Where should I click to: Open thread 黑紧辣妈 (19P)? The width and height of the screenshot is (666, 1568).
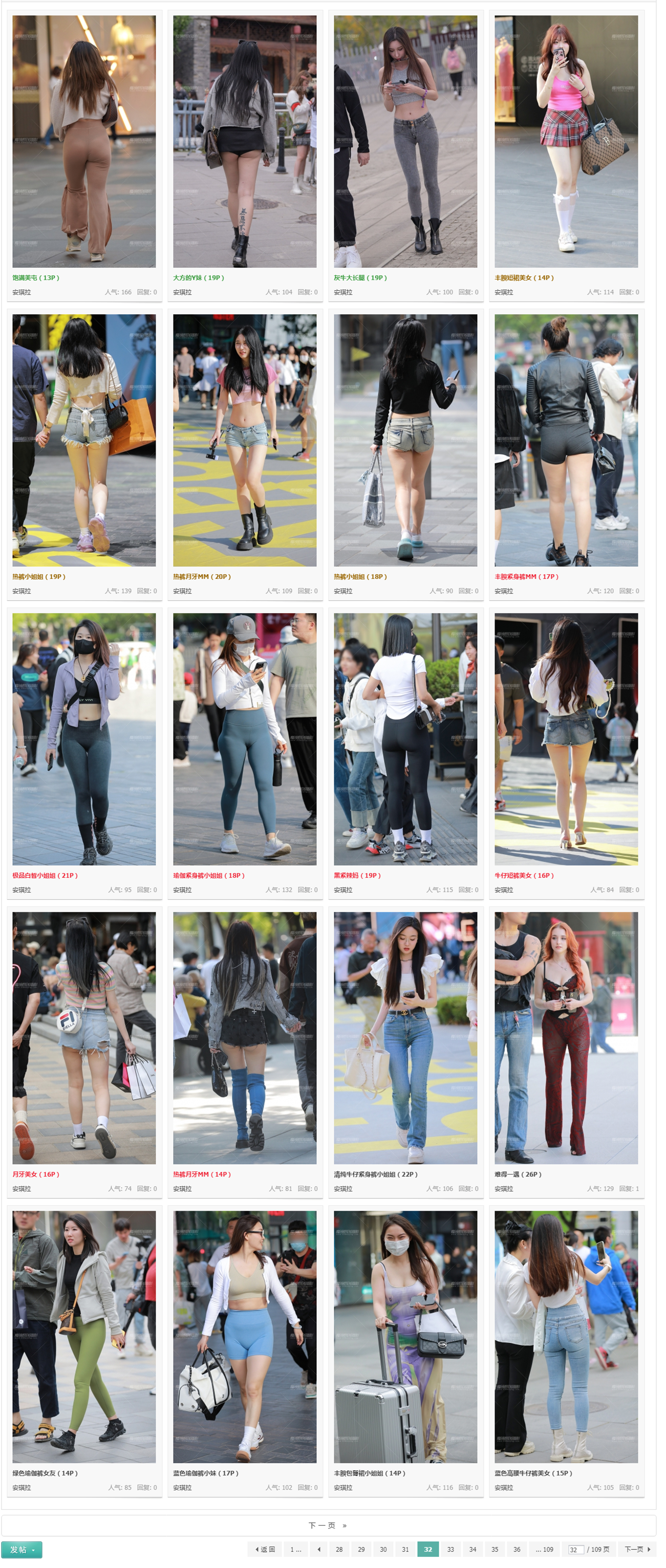[357, 875]
